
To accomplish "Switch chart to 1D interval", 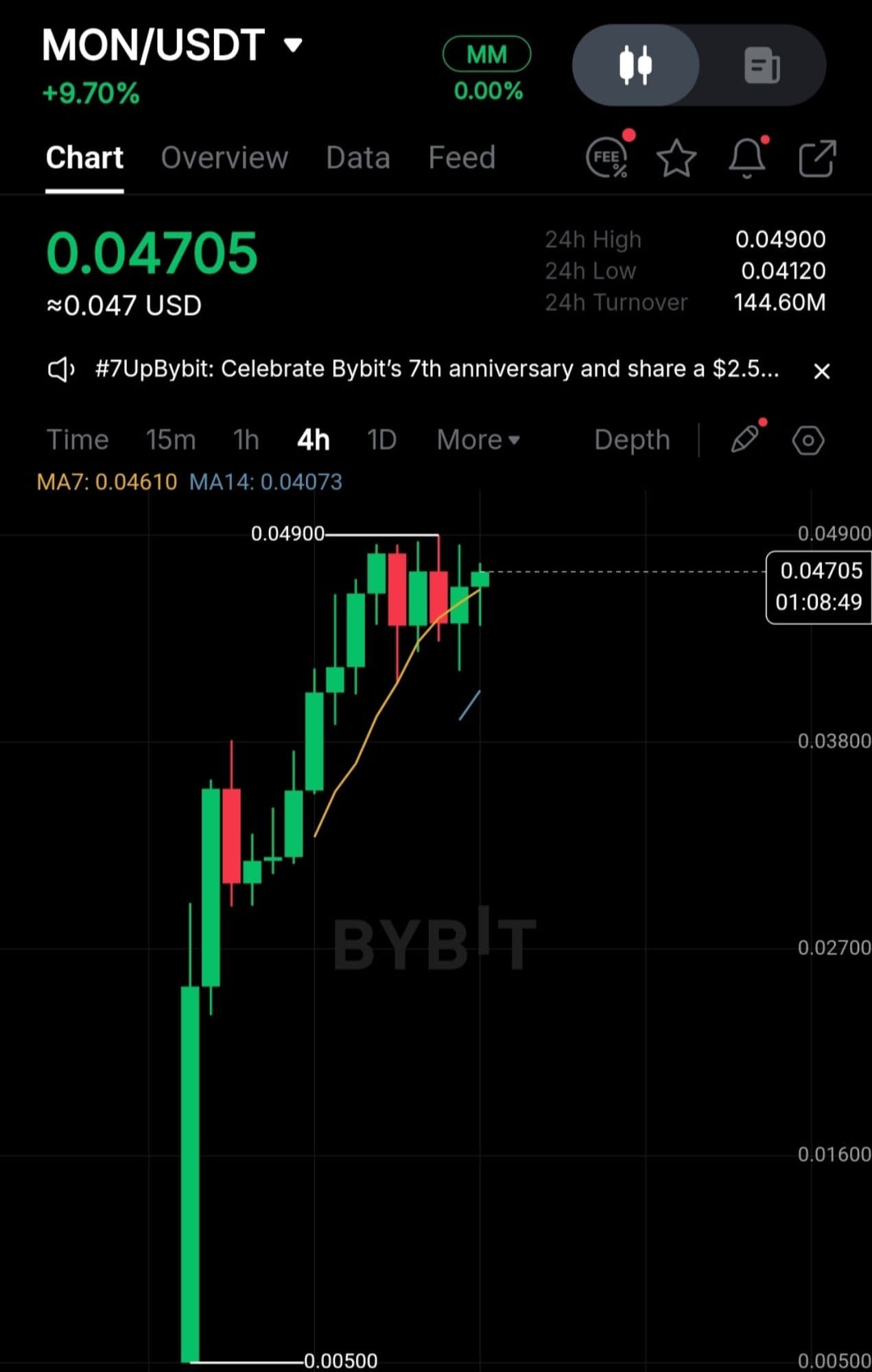I will click(381, 440).
